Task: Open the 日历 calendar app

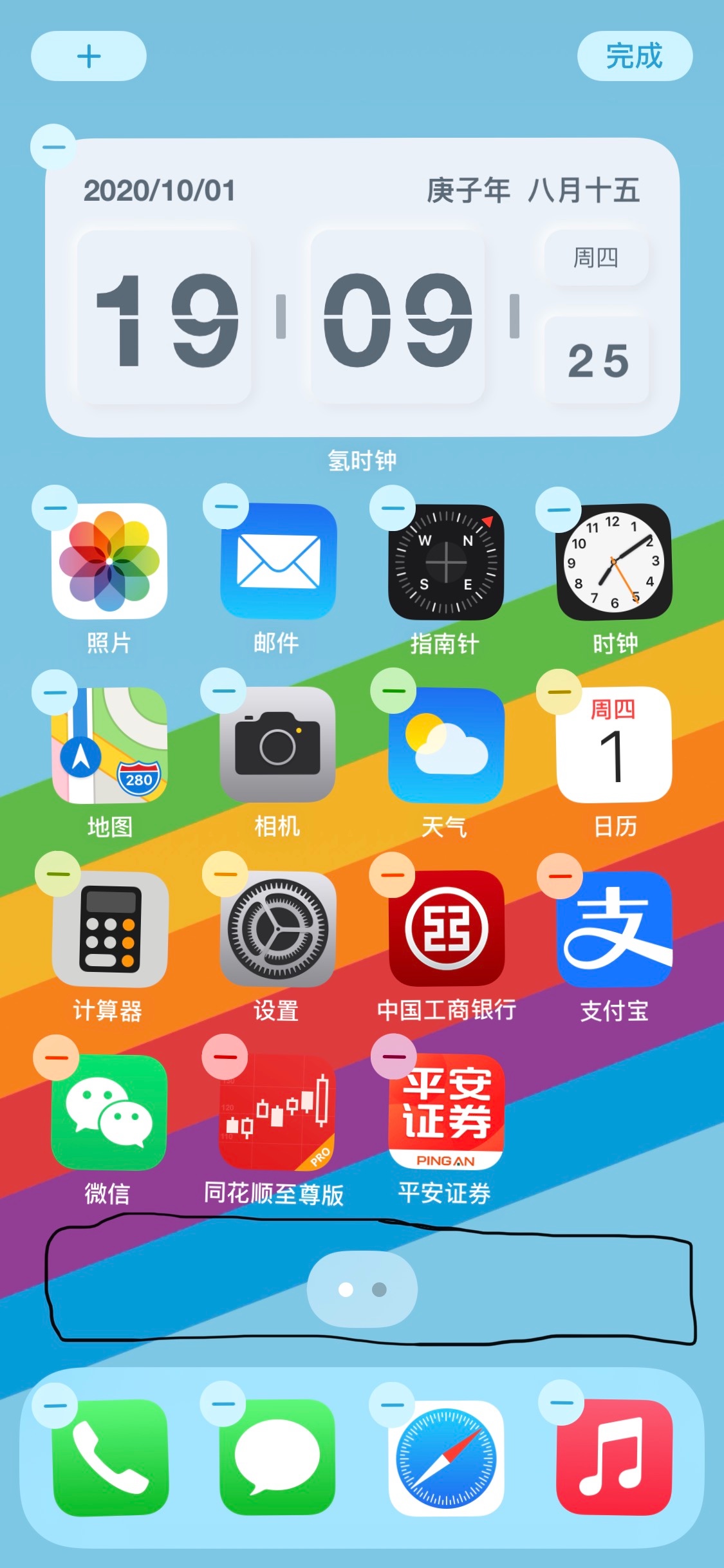Action: (614, 745)
